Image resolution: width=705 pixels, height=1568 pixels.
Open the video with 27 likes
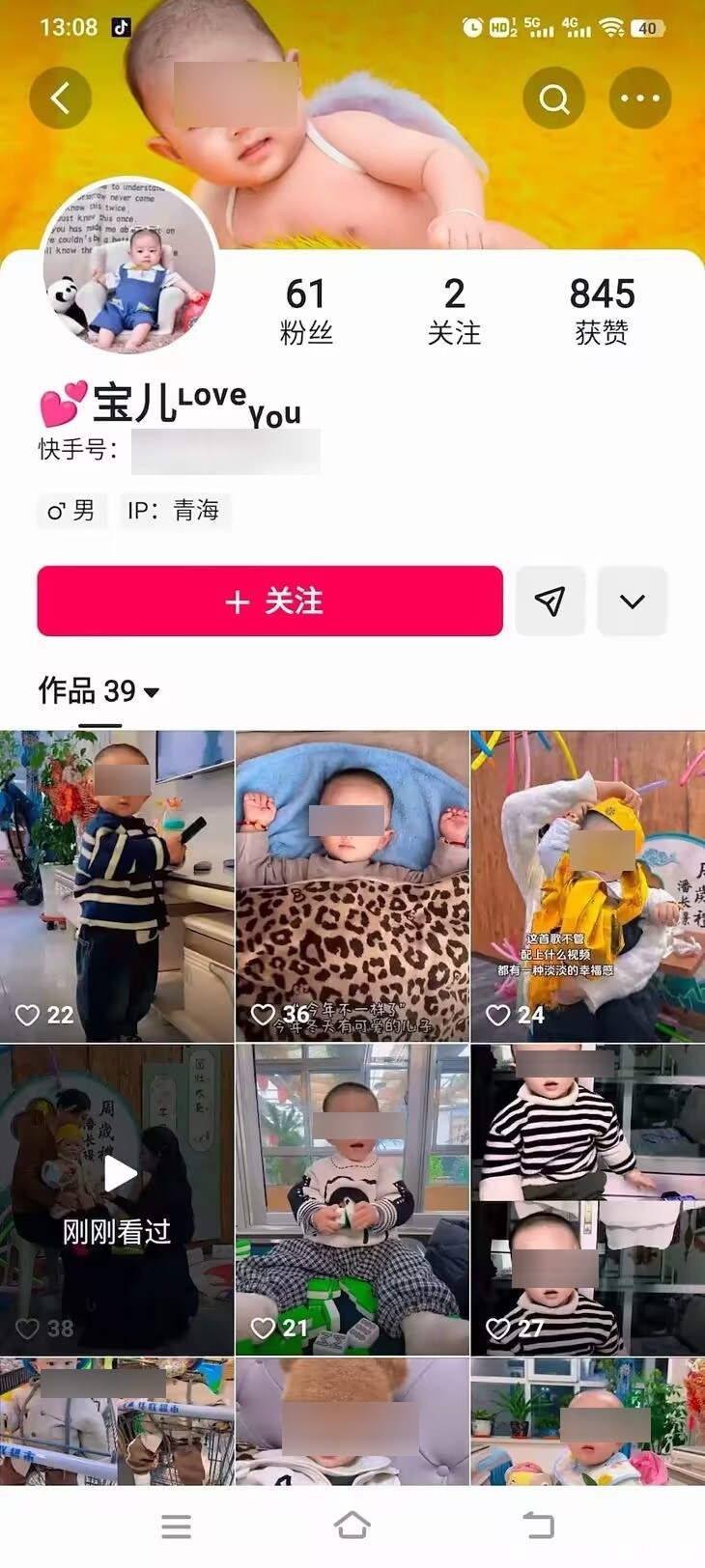coord(587,1199)
